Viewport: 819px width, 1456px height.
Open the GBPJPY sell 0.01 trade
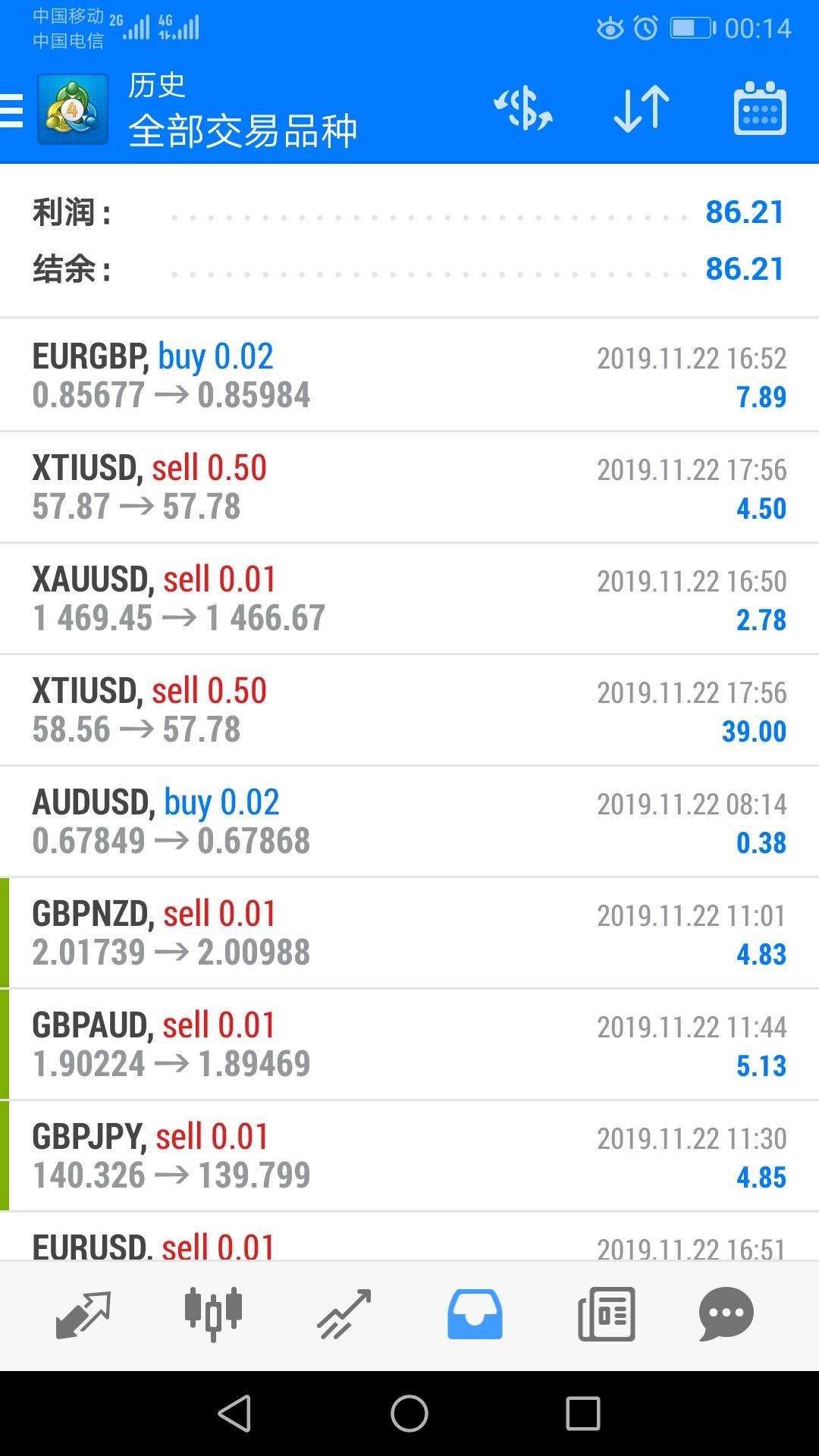click(x=409, y=1156)
